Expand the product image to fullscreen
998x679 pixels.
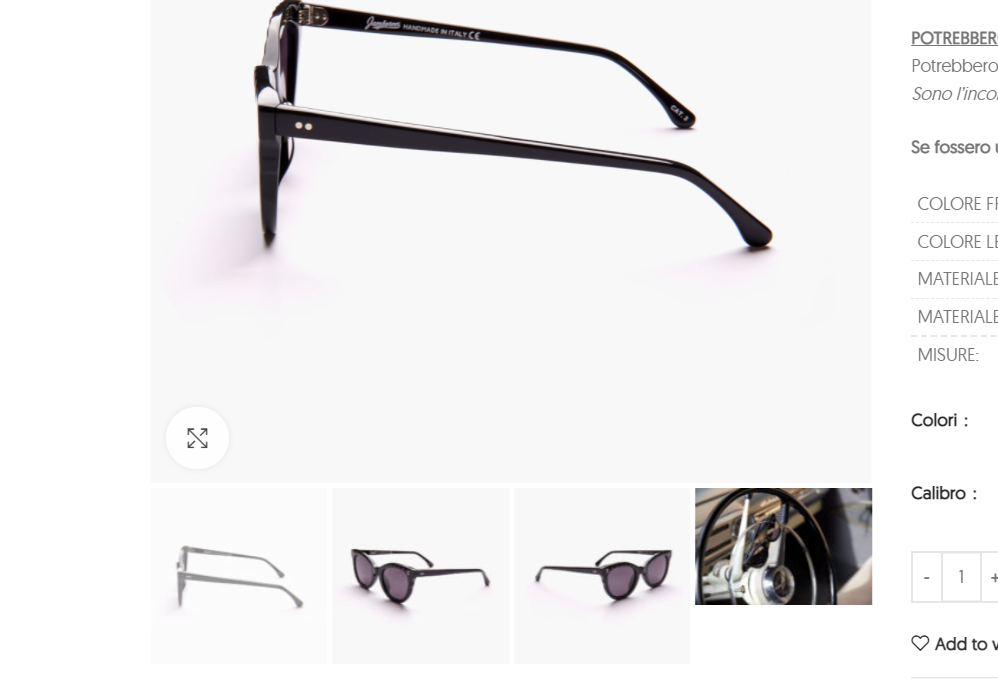[x=197, y=438]
